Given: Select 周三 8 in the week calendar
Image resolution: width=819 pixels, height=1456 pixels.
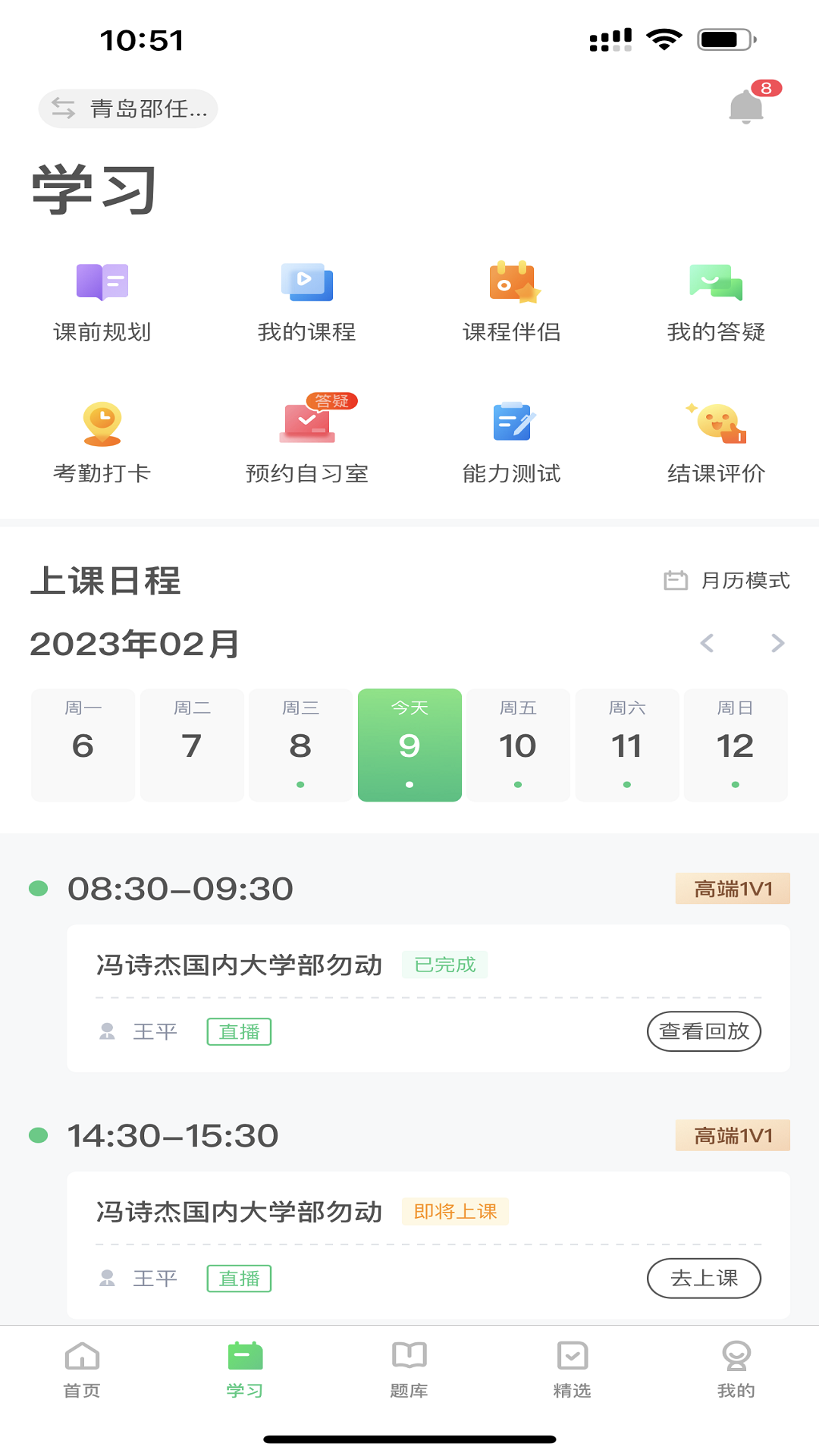Looking at the screenshot, I should click(300, 745).
